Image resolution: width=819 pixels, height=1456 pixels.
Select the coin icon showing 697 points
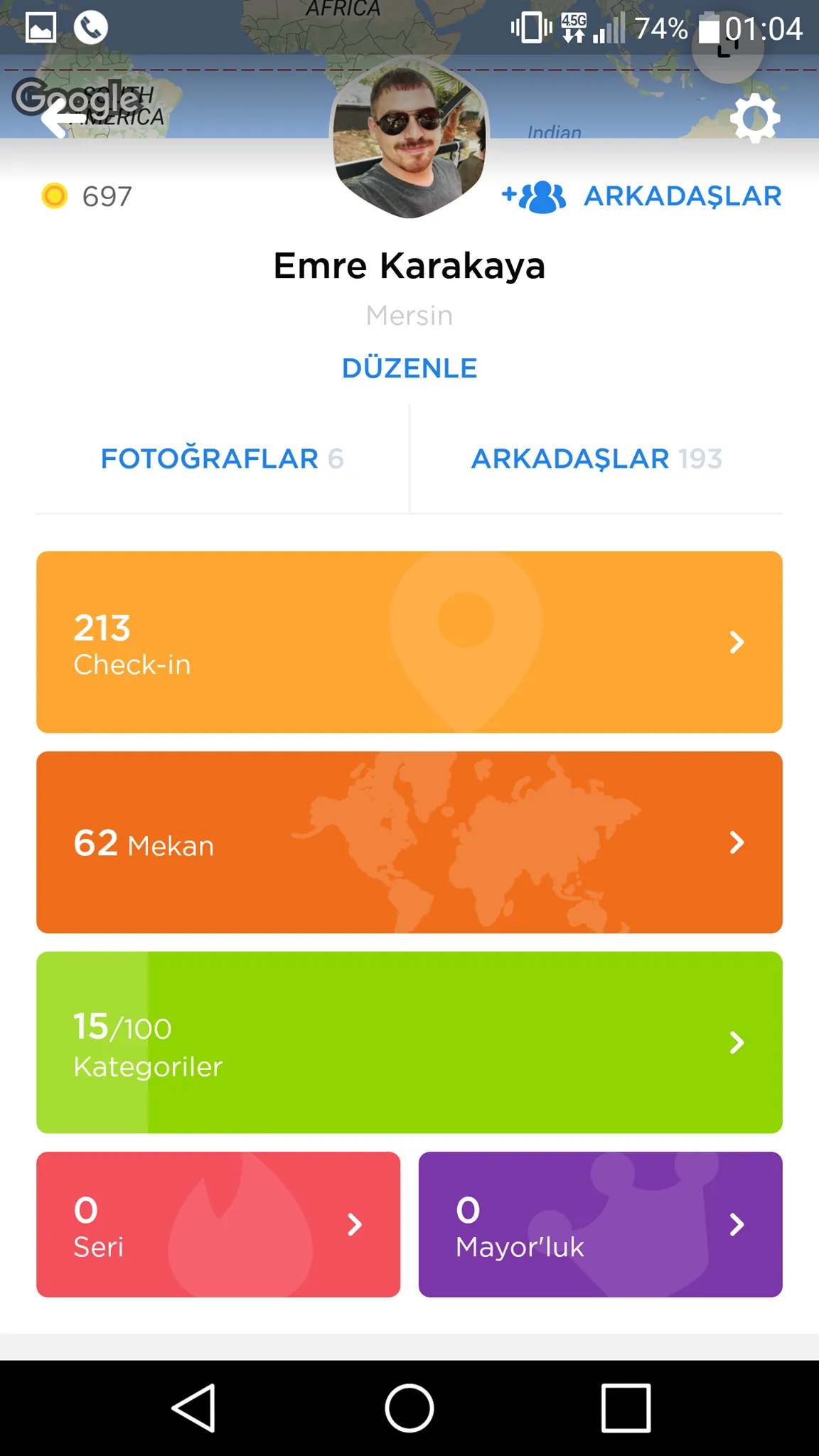point(55,196)
